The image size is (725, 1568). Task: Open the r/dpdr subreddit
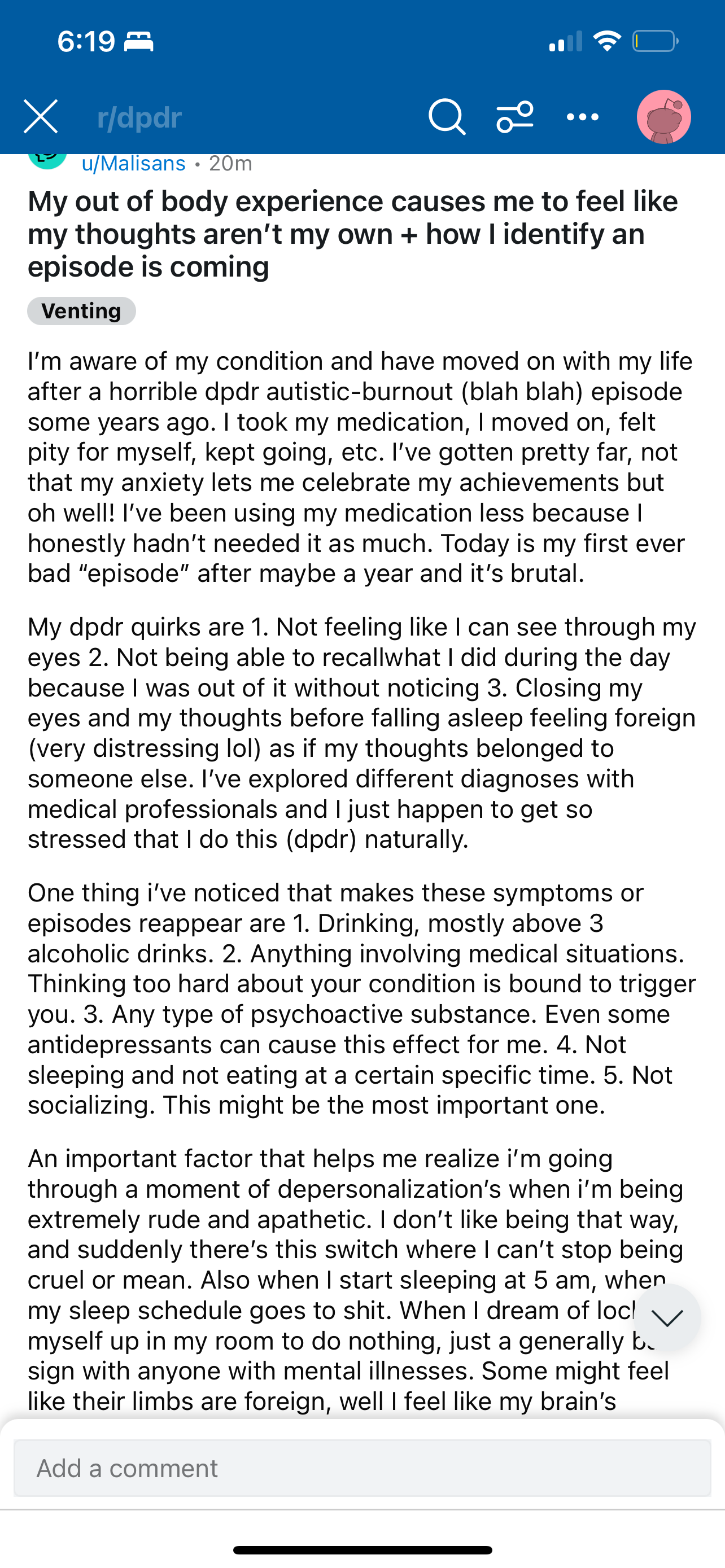tap(139, 117)
